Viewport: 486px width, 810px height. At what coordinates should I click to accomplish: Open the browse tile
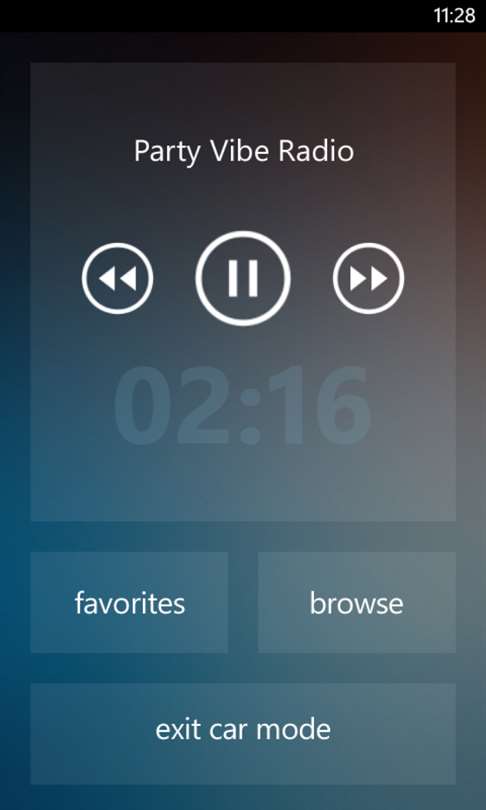(x=356, y=602)
